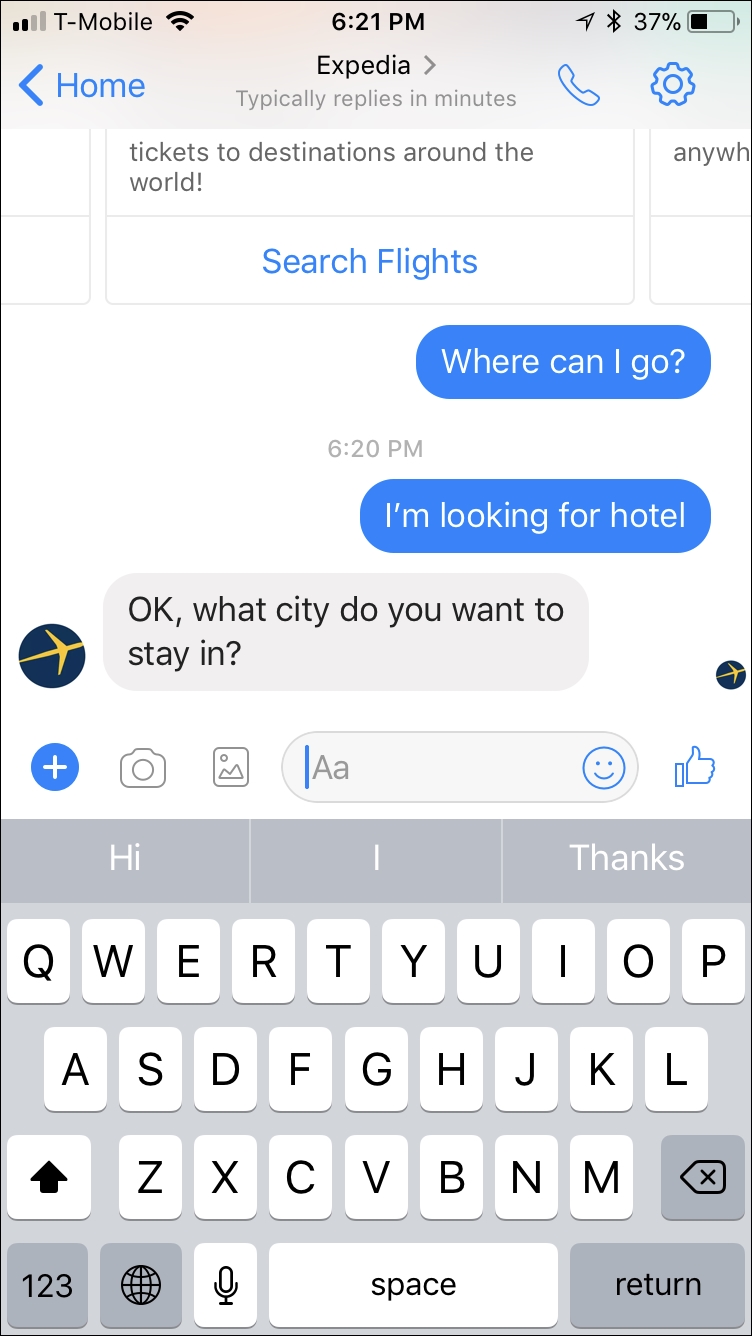Open chat settings gear
752x1336 pixels.
[672, 86]
